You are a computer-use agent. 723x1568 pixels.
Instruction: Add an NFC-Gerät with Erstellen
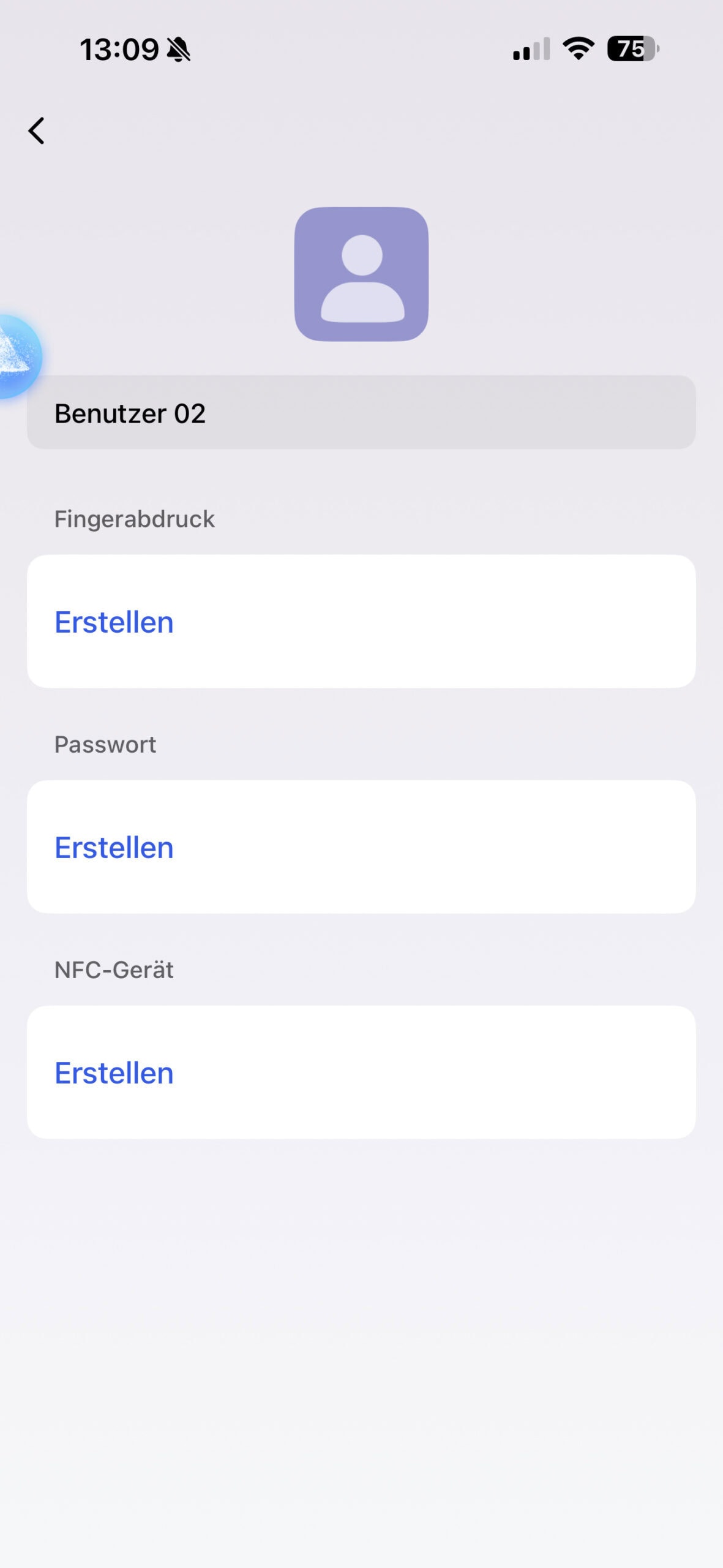coord(114,1073)
